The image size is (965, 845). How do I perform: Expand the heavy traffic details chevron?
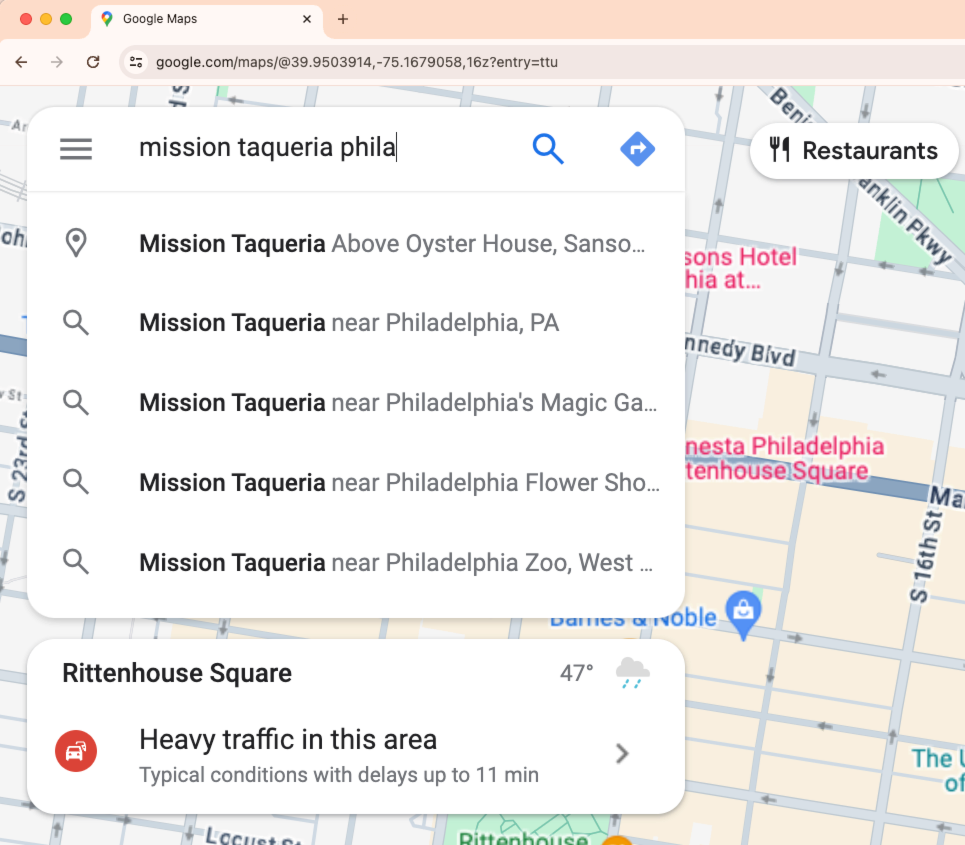click(622, 754)
